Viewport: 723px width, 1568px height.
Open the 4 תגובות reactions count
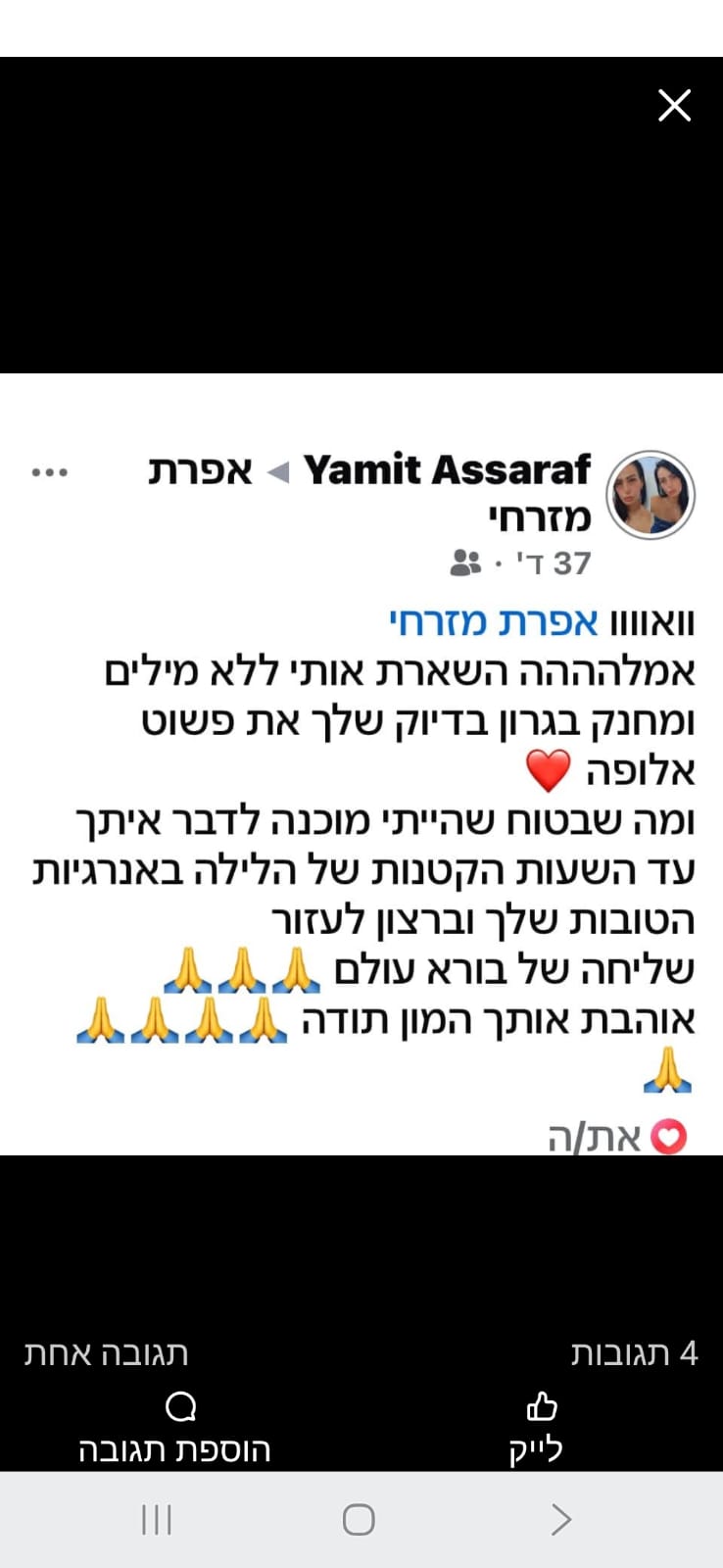tap(635, 1353)
